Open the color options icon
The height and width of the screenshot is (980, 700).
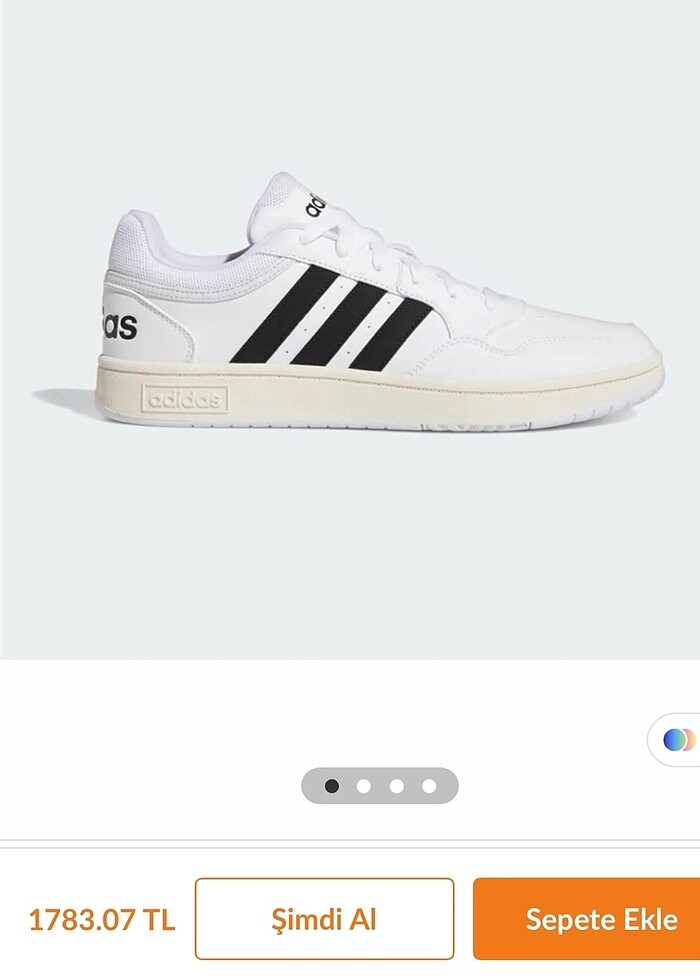[x=679, y=740]
